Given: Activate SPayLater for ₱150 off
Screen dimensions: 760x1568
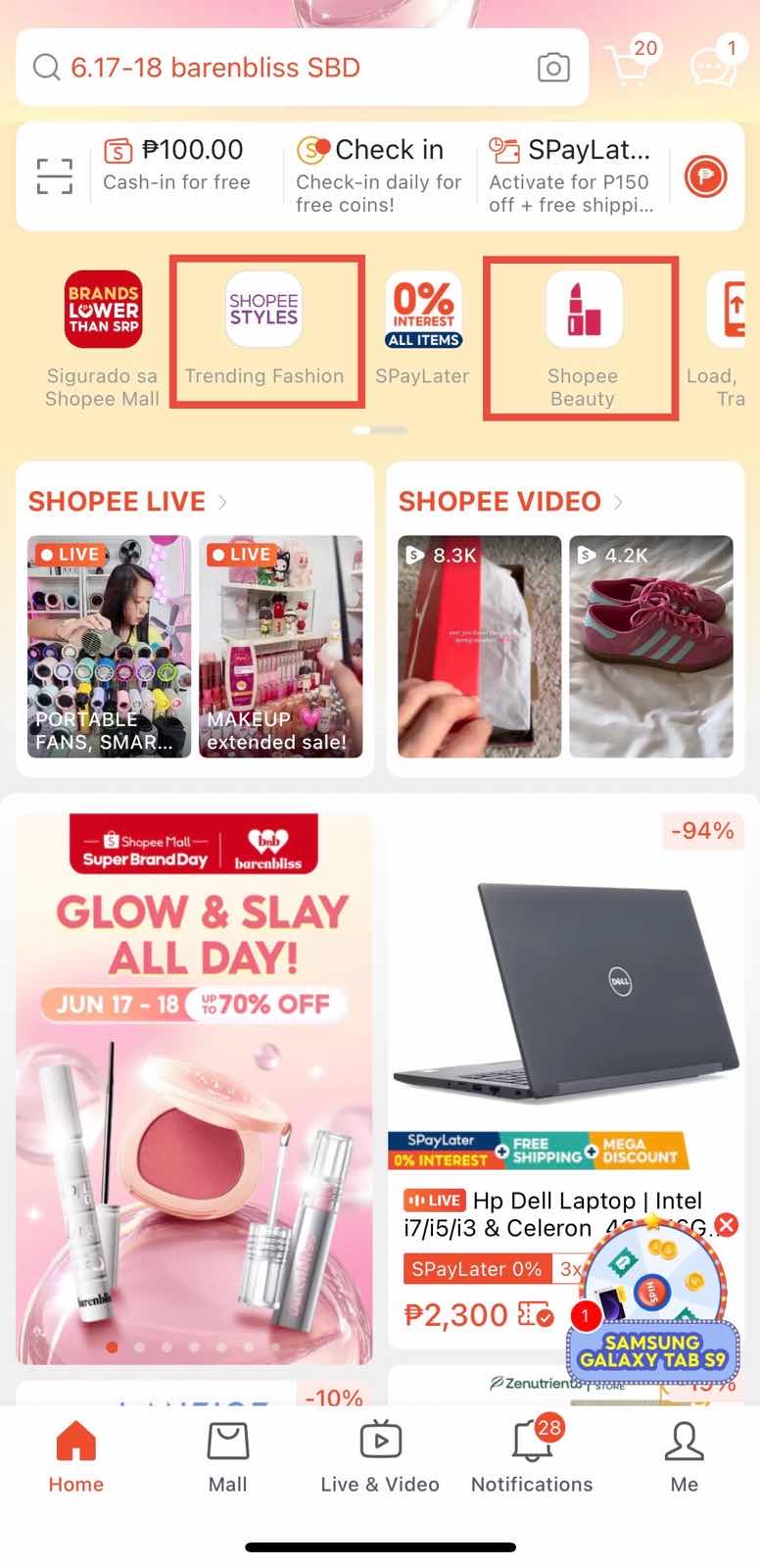Looking at the screenshot, I should (x=571, y=176).
